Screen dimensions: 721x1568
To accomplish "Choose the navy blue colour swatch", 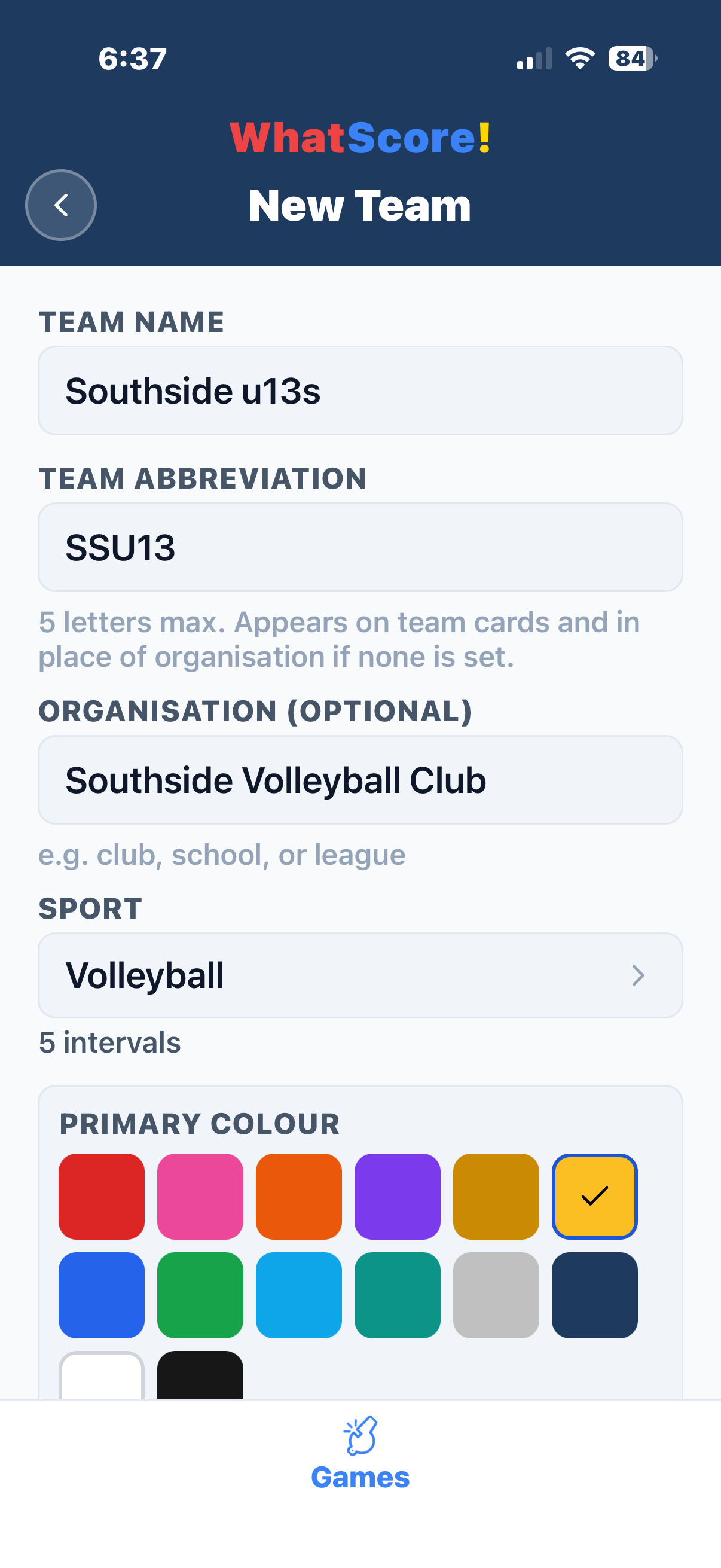I will [x=594, y=1295].
